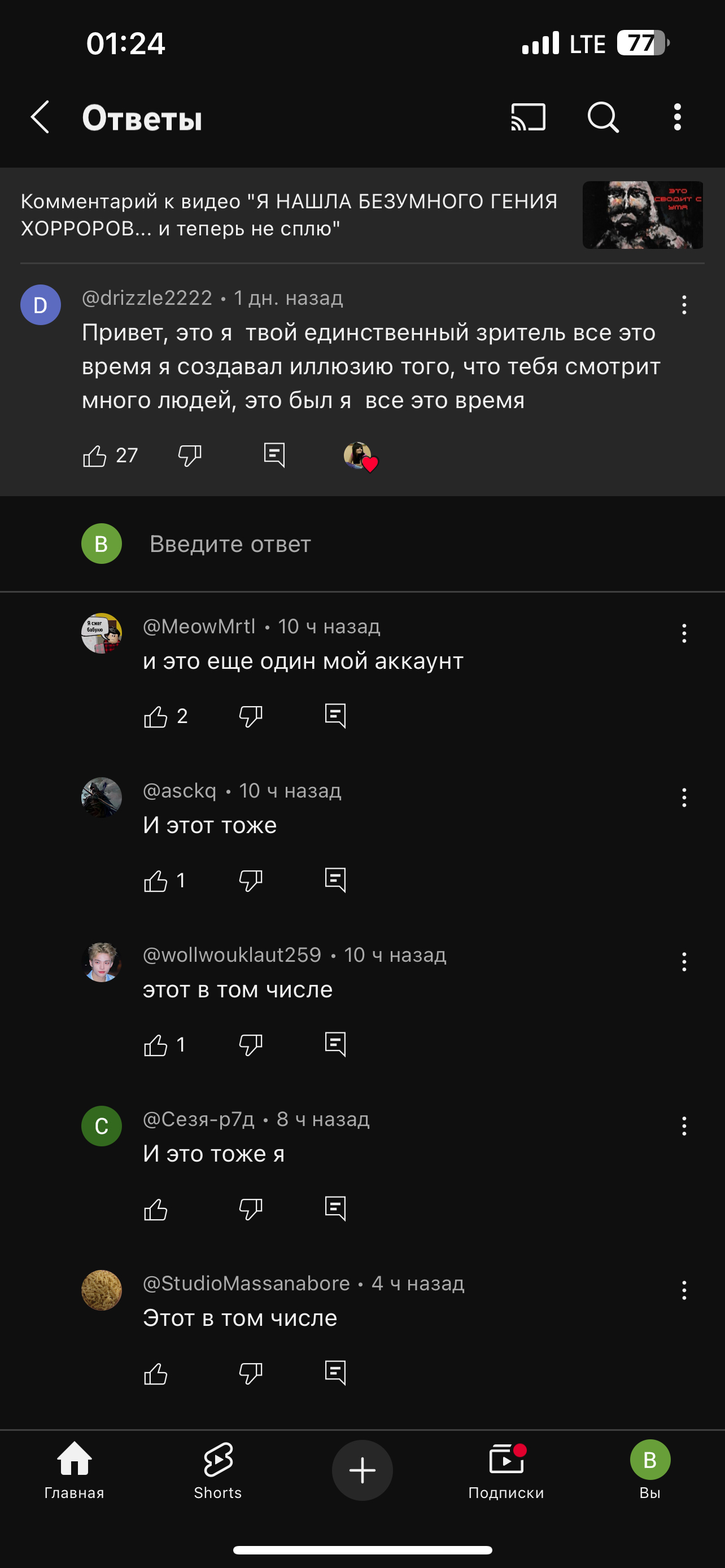Viewport: 725px width, 1568px height.
Task: Open the Вы profile tab
Action: (649, 1469)
